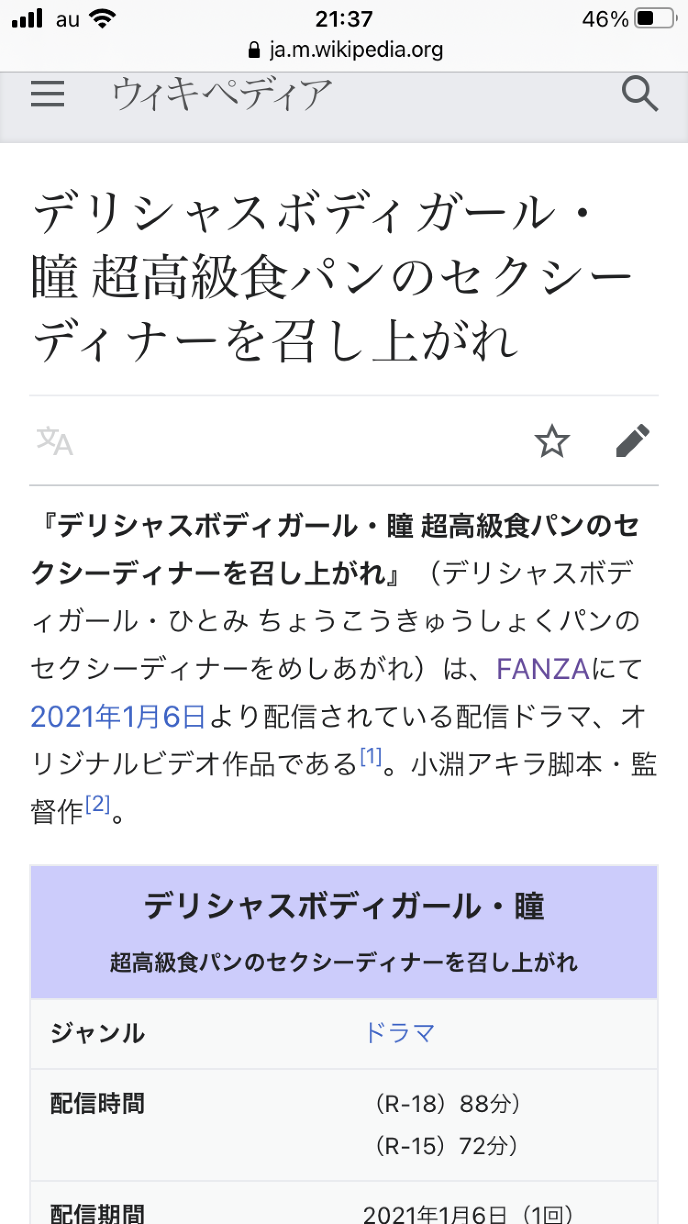
Task: Add this article to watchlist
Action: click(552, 440)
